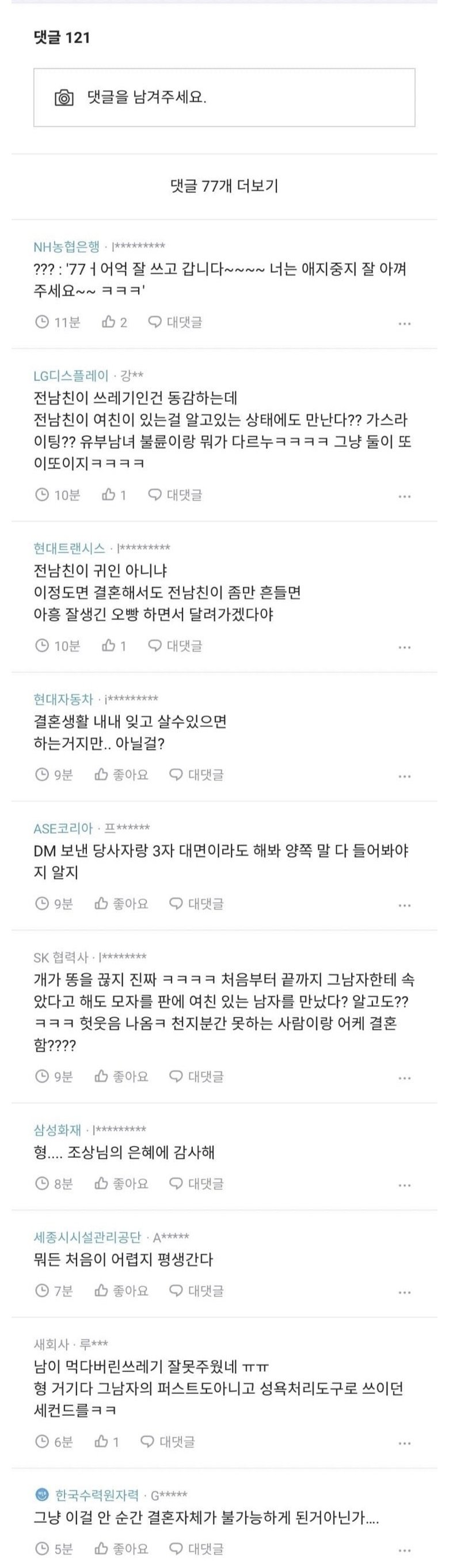Image resolution: width=449 pixels, height=1568 pixels.
Task: Reply to the ASE코리아 comment
Action: tap(196, 904)
